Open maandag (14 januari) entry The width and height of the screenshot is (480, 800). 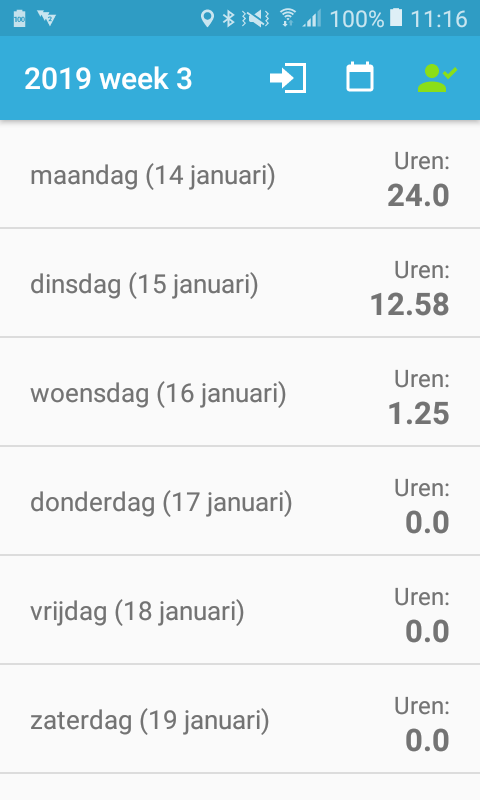click(x=240, y=174)
